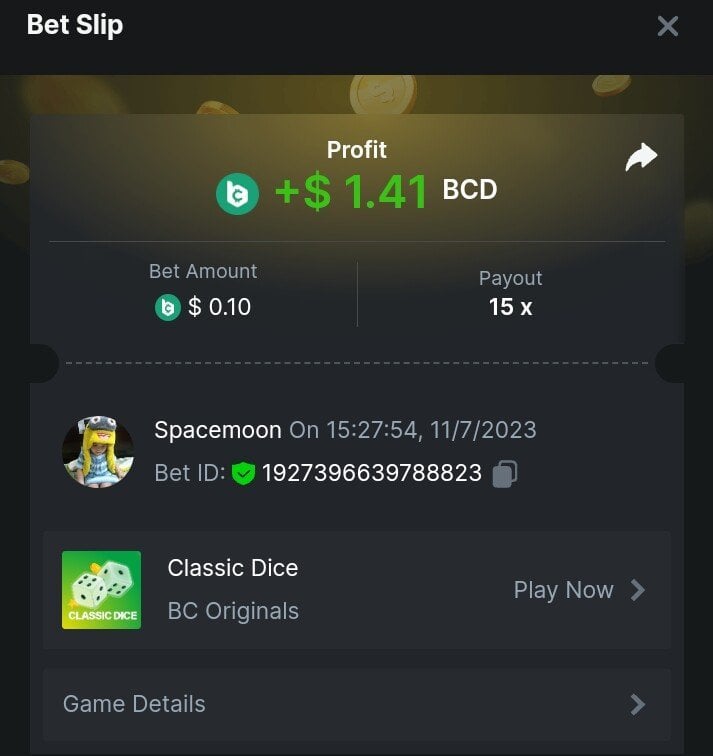Close the Bet Slip dialog
Viewport: 713px width, 756px height.
pos(667,26)
